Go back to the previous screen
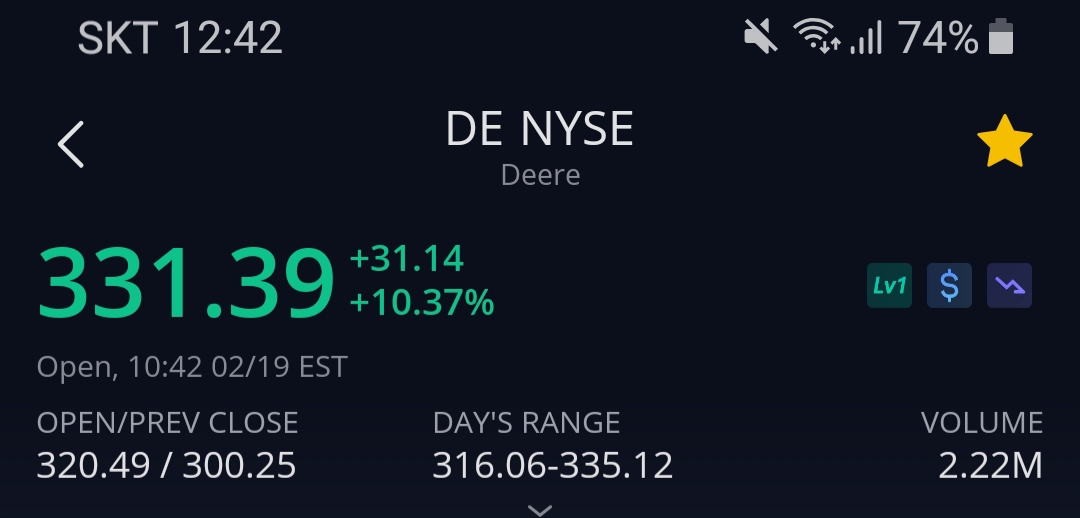 pos(71,144)
